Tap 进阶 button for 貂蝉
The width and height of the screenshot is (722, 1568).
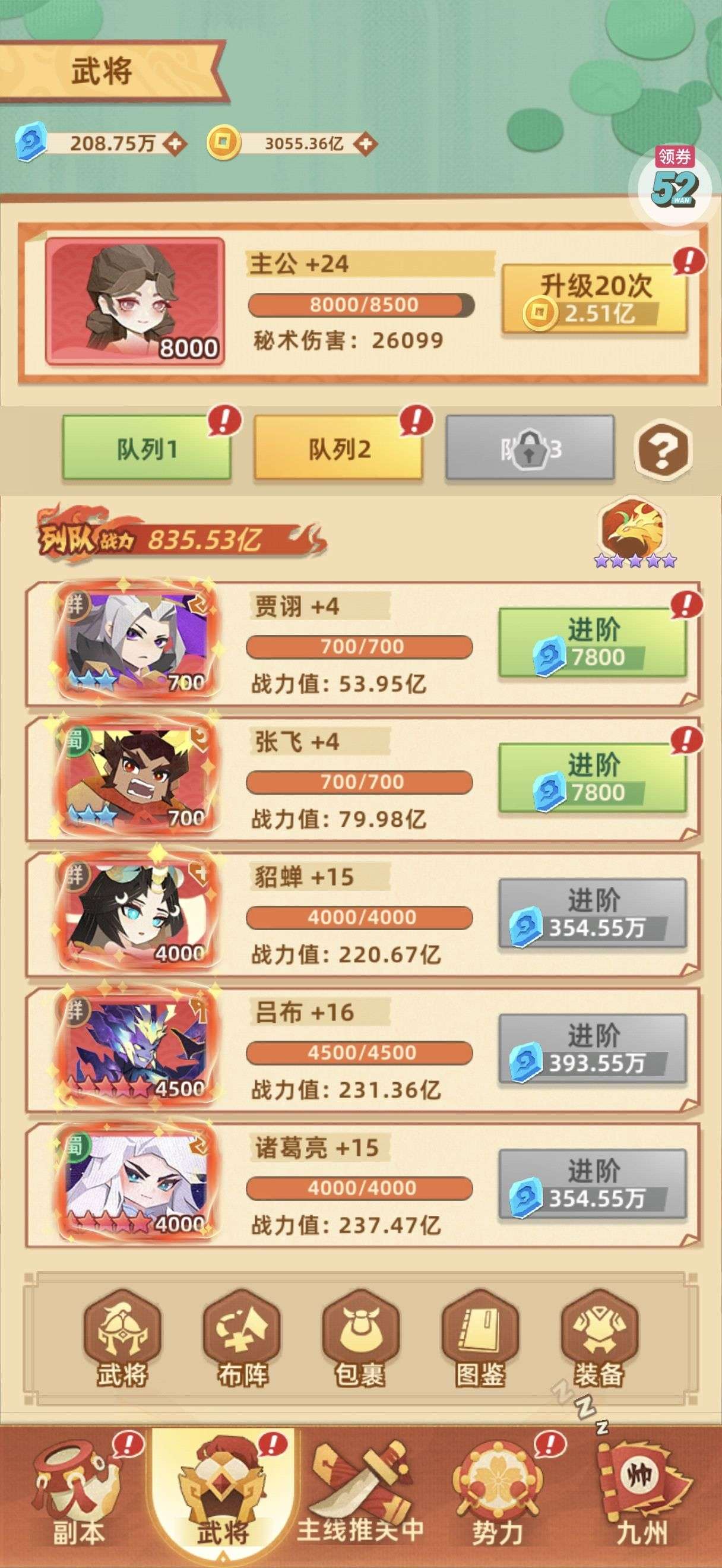[x=593, y=913]
